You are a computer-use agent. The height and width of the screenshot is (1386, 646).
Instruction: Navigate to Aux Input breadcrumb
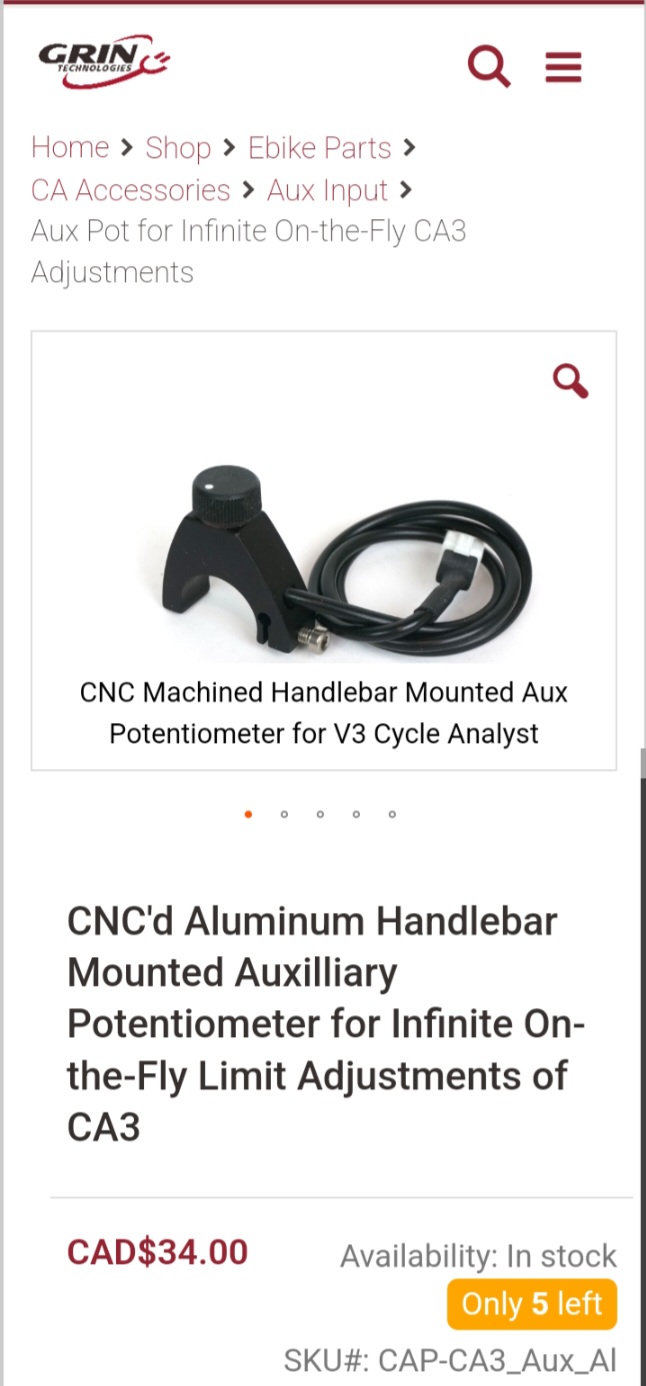click(x=327, y=190)
